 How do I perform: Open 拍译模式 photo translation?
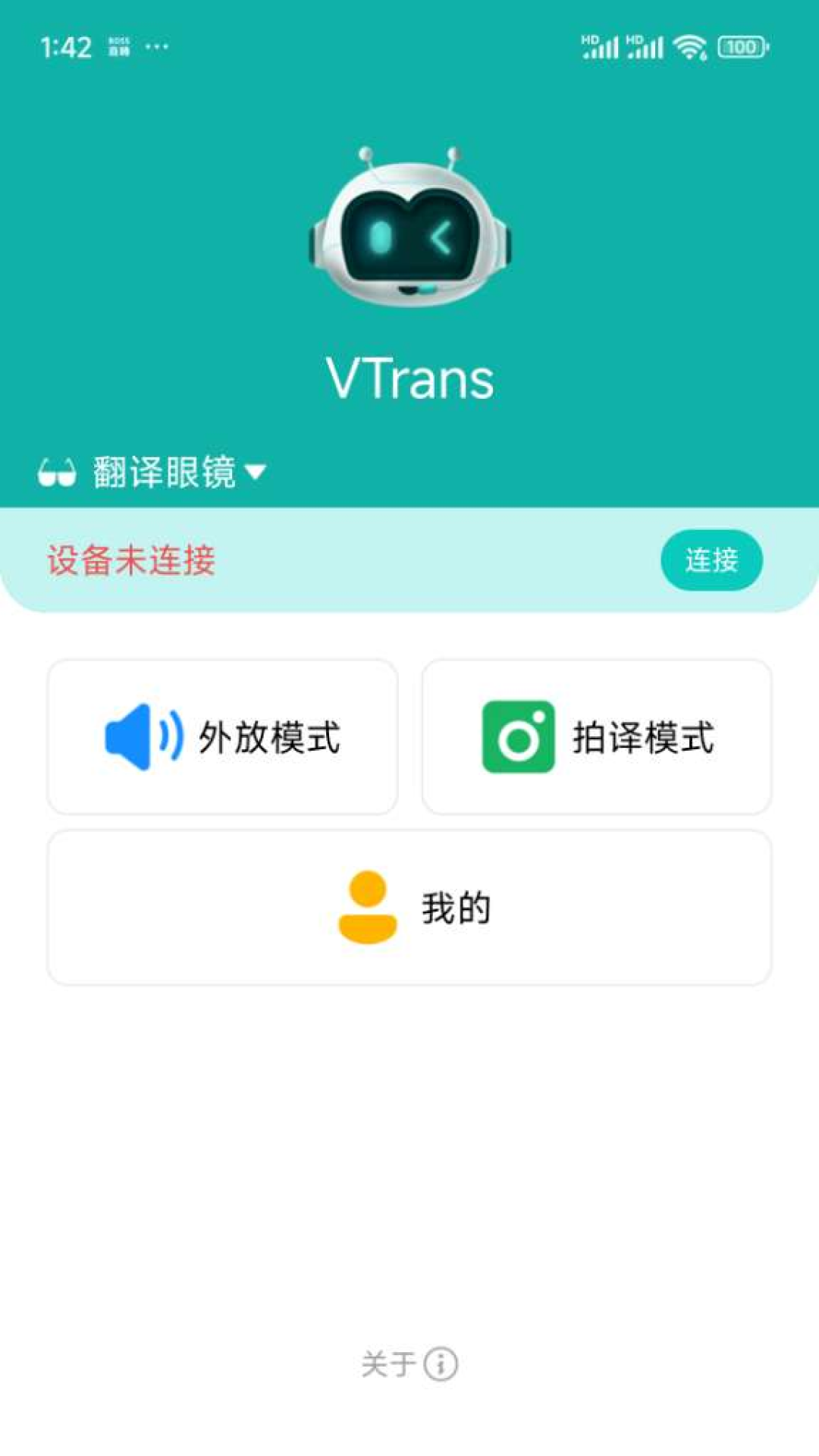597,737
